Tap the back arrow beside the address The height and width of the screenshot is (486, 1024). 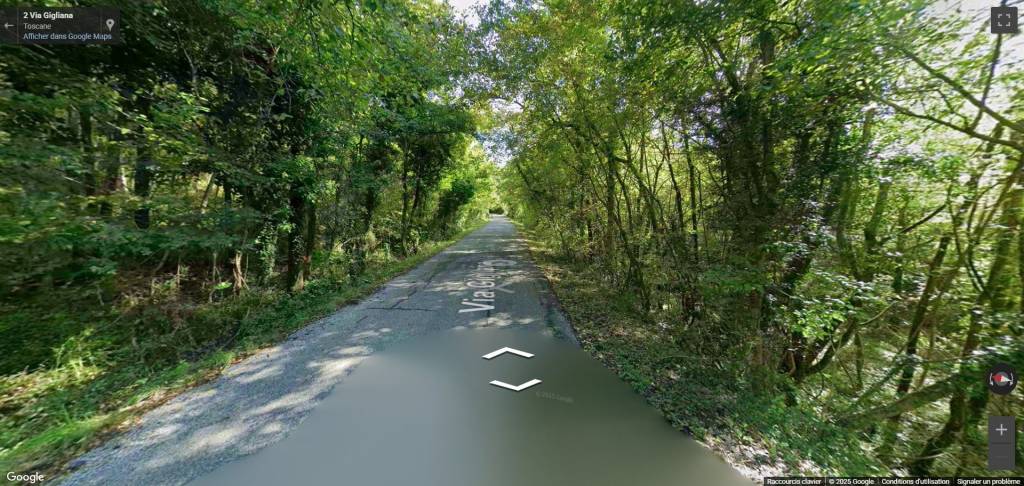click(x=9, y=25)
